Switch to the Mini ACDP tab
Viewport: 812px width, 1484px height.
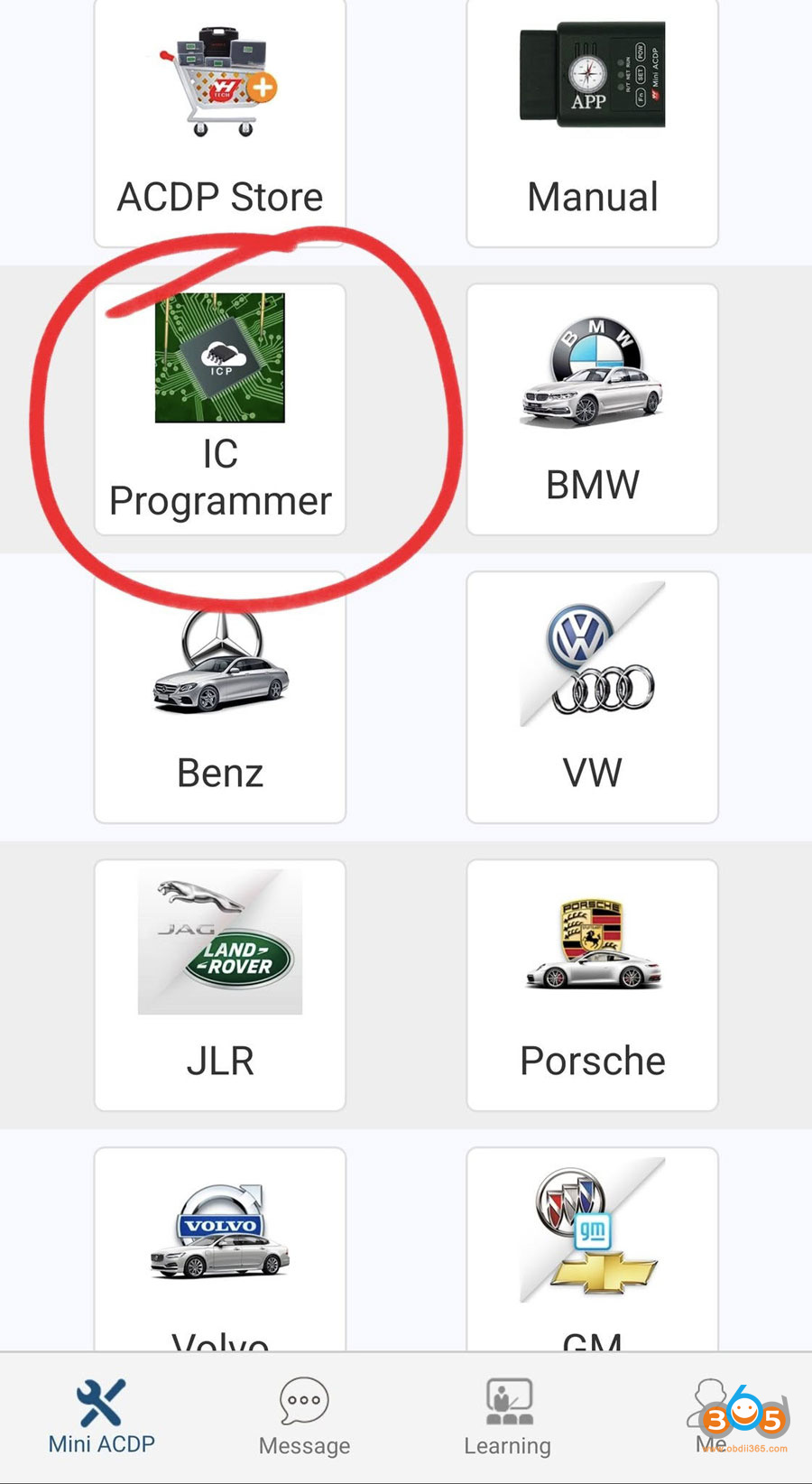click(x=101, y=1417)
